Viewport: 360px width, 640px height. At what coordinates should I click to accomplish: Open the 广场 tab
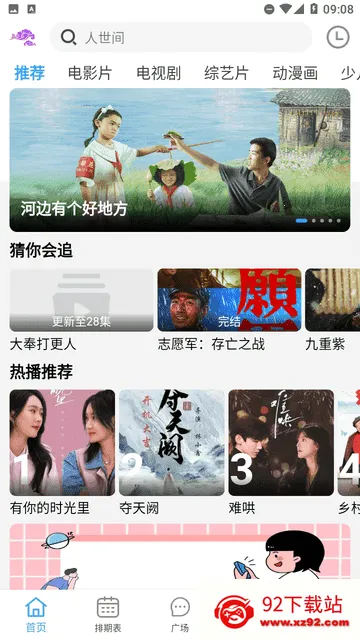coord(180,614)
